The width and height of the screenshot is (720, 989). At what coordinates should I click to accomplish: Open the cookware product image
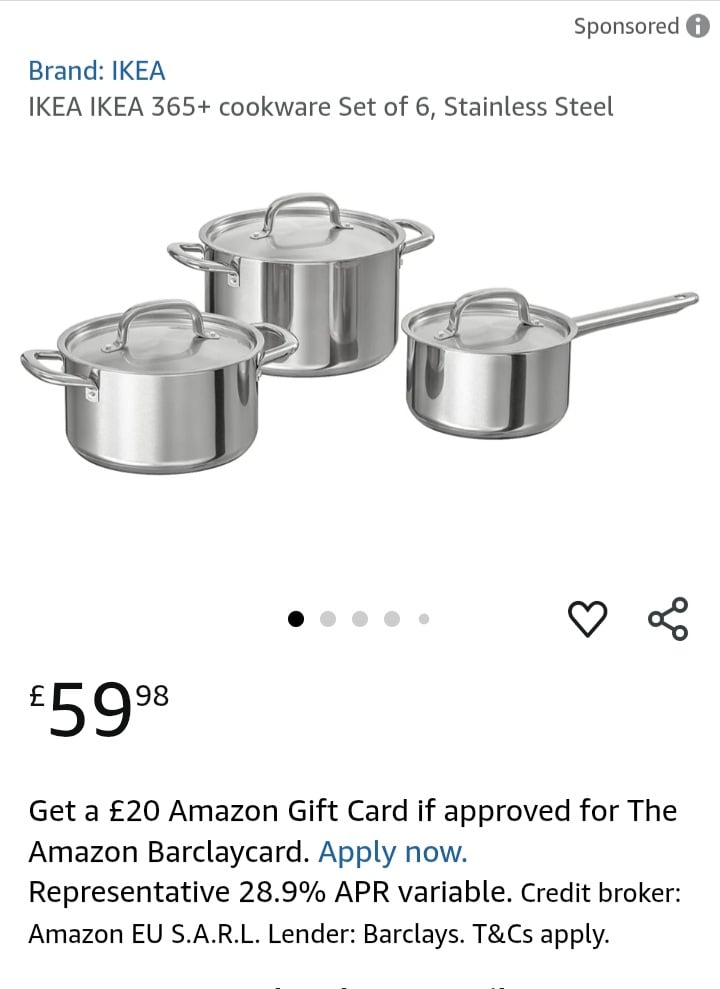(358, 335)
